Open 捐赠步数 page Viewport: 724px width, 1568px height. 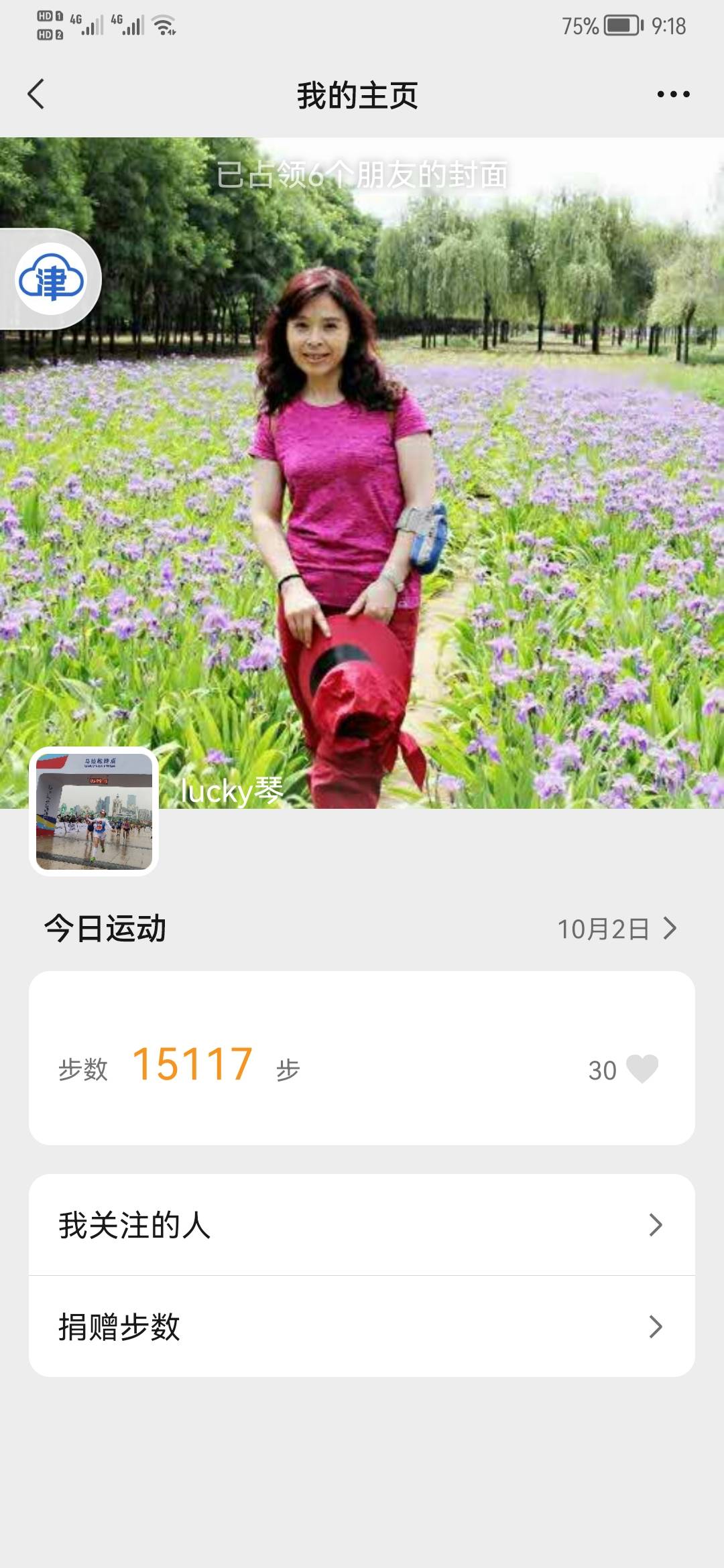[362, 1327]
